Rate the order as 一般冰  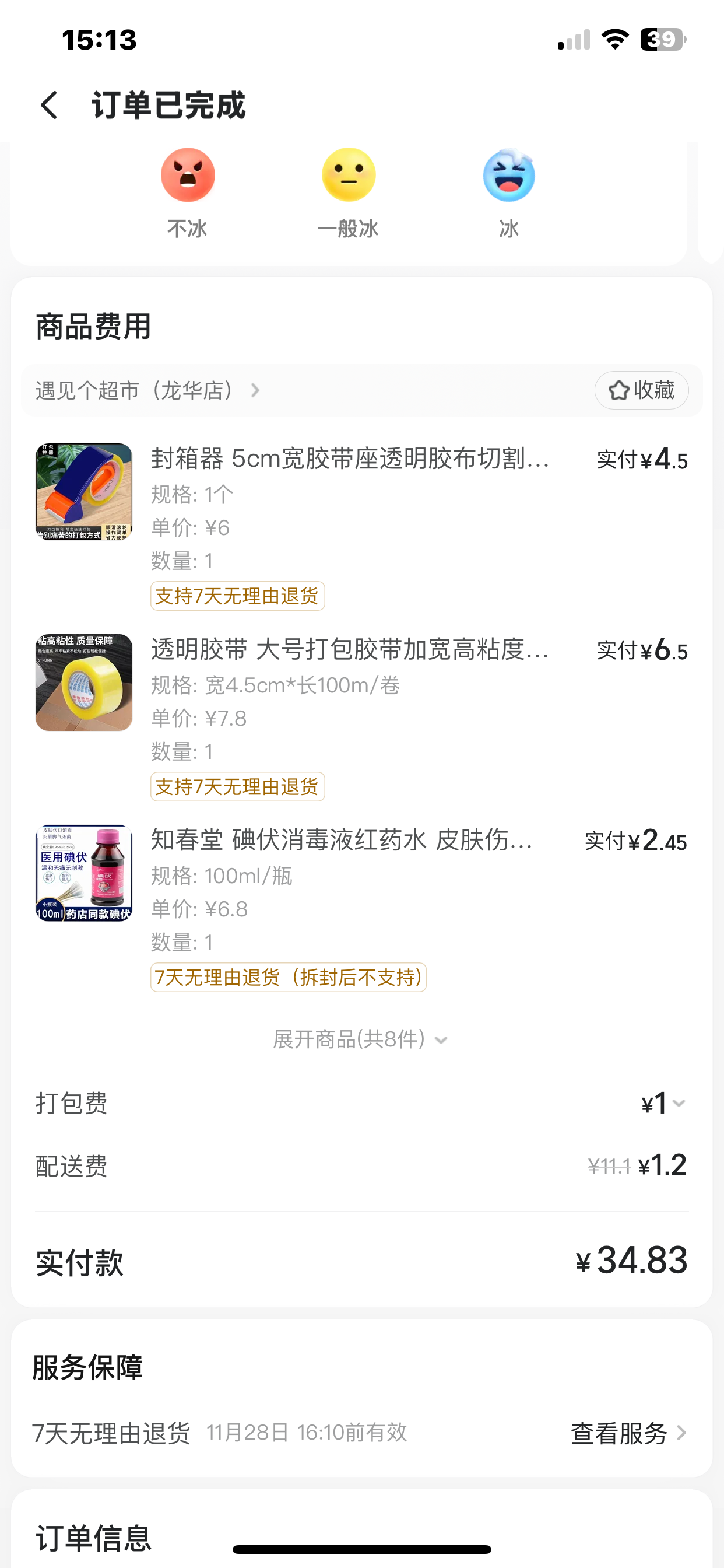pos(348,176)
